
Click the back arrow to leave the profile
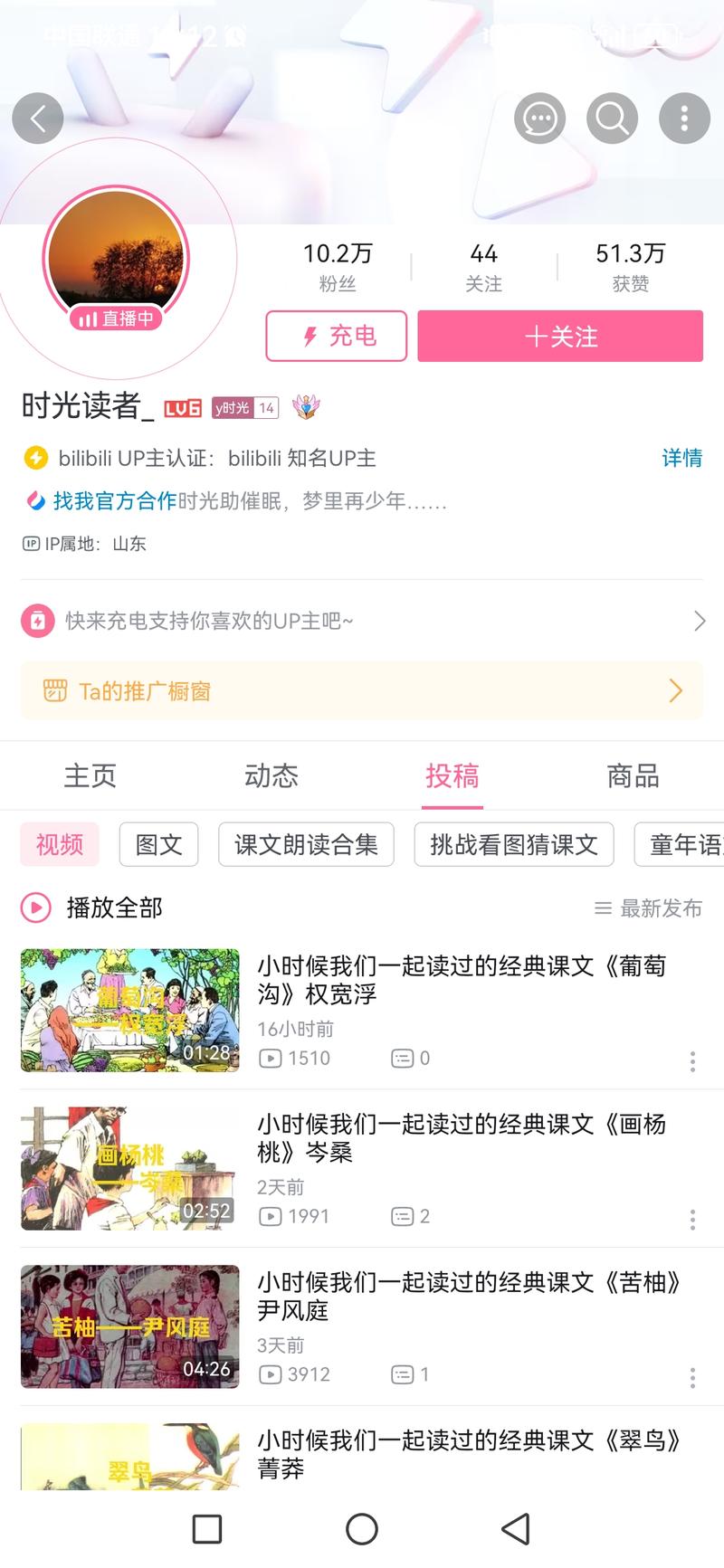37,118
